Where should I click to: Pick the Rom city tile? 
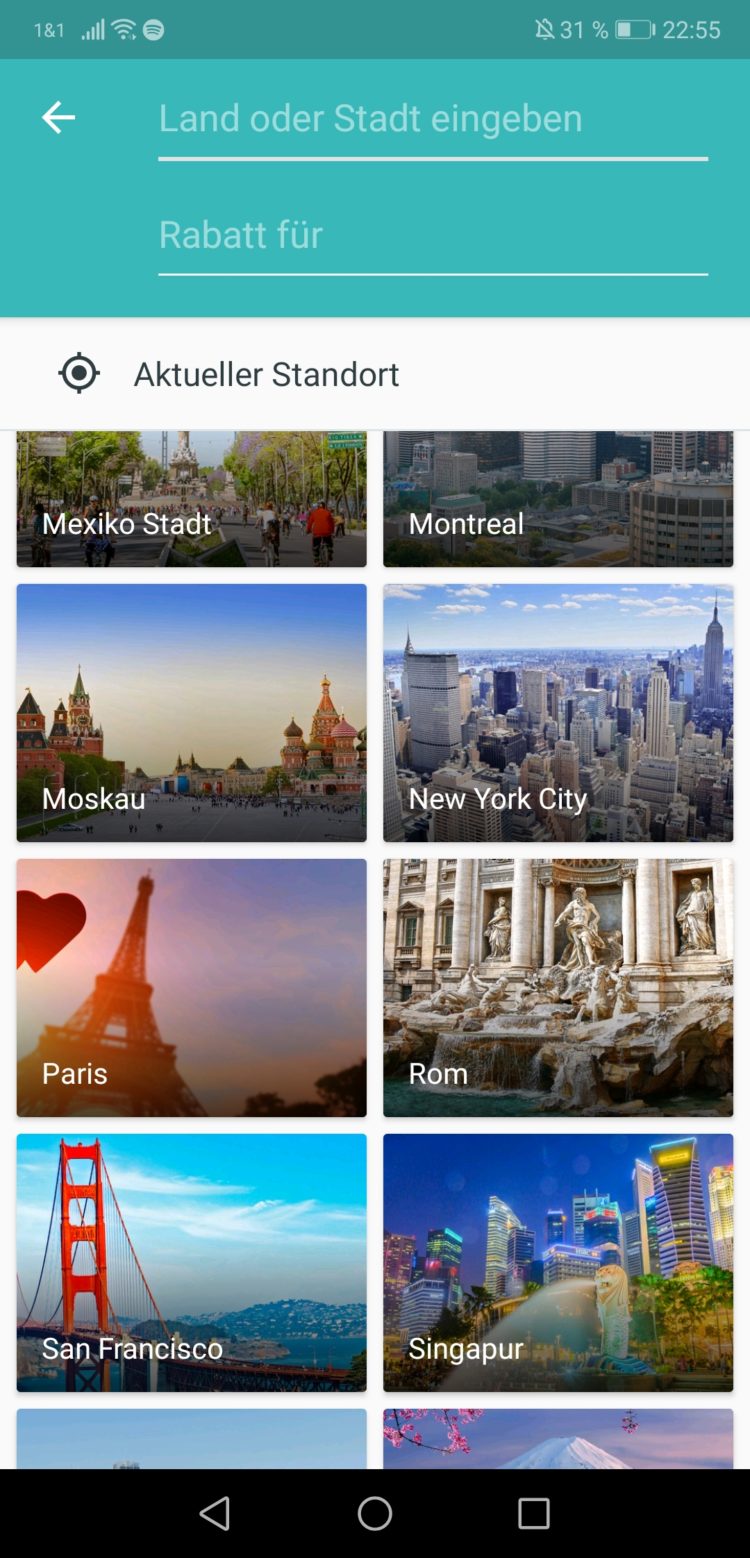click(x=557, y=987)
